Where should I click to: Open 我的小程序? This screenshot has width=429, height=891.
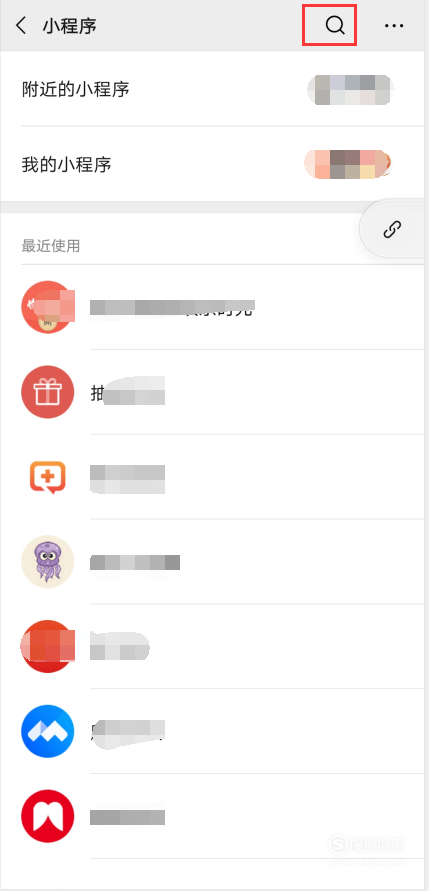tap(212, 164)
